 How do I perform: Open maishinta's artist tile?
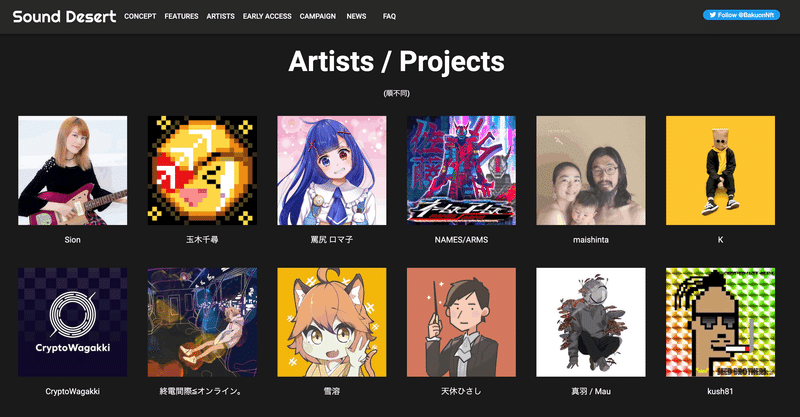[590, 170]
